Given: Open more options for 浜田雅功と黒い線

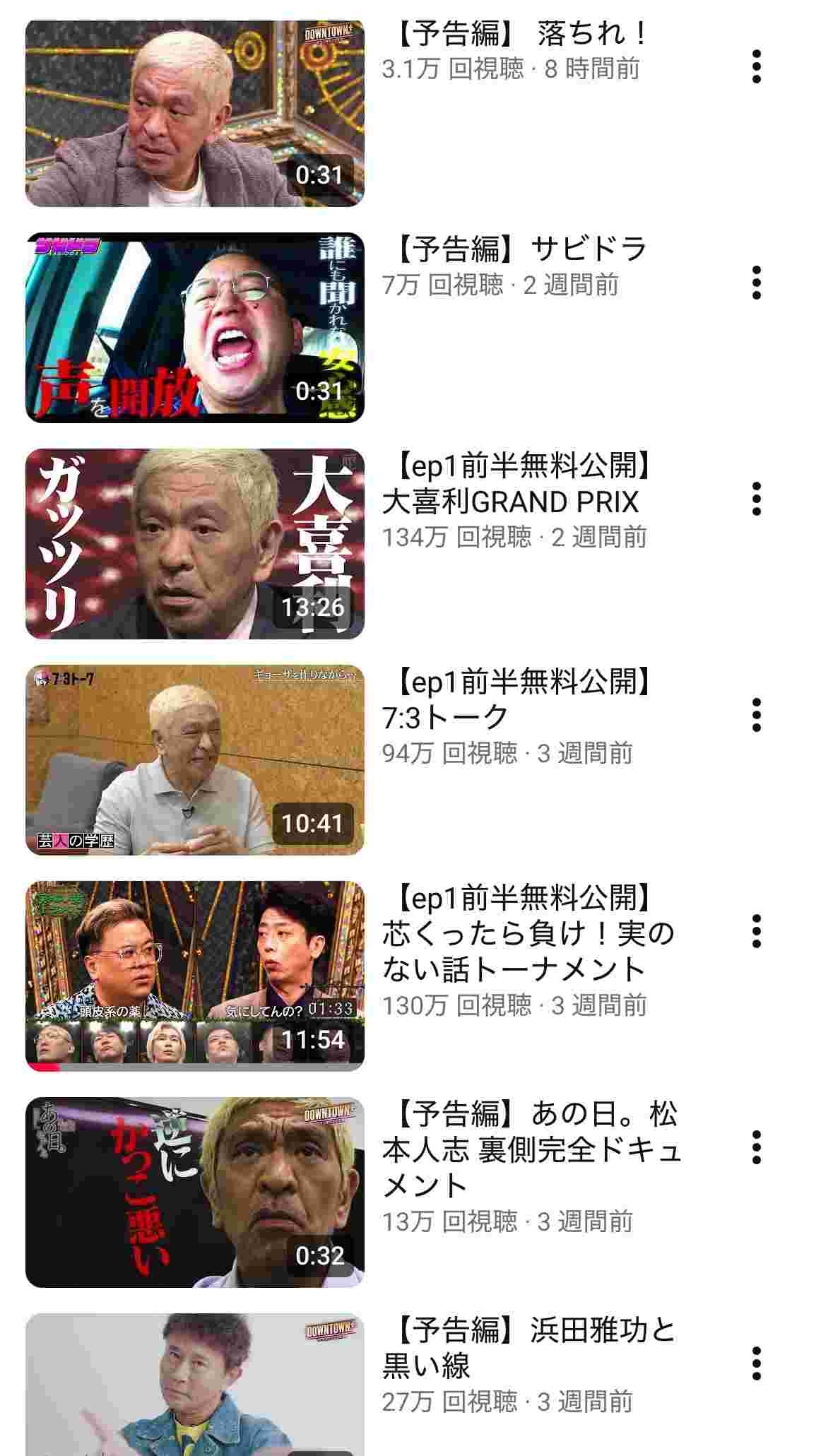Looking at the screenshot, I should pyautogui.click(x=756, y=1363).
